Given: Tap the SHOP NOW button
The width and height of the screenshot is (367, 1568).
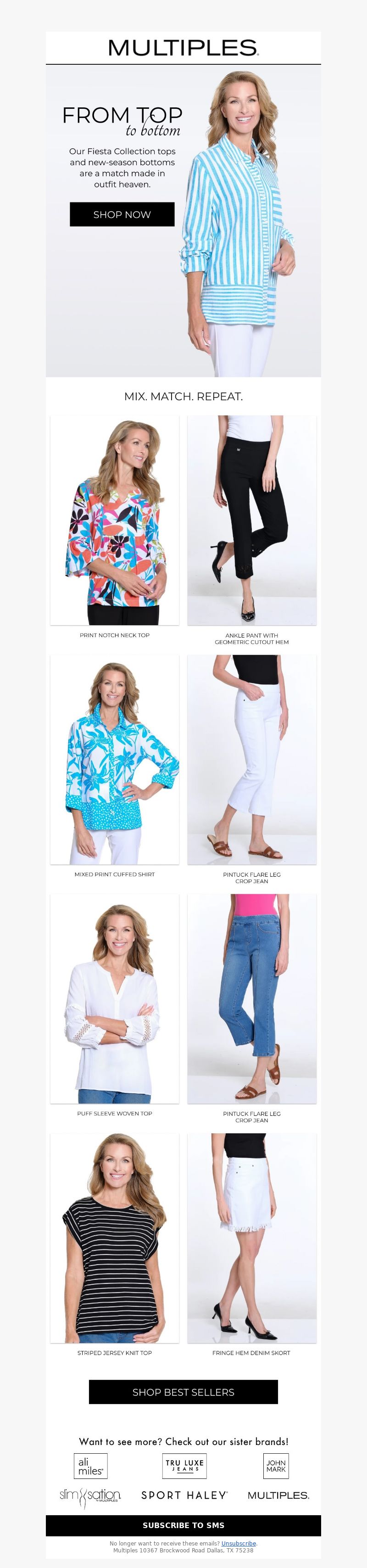Looking at the screenshot, I should tap(122, 214).
